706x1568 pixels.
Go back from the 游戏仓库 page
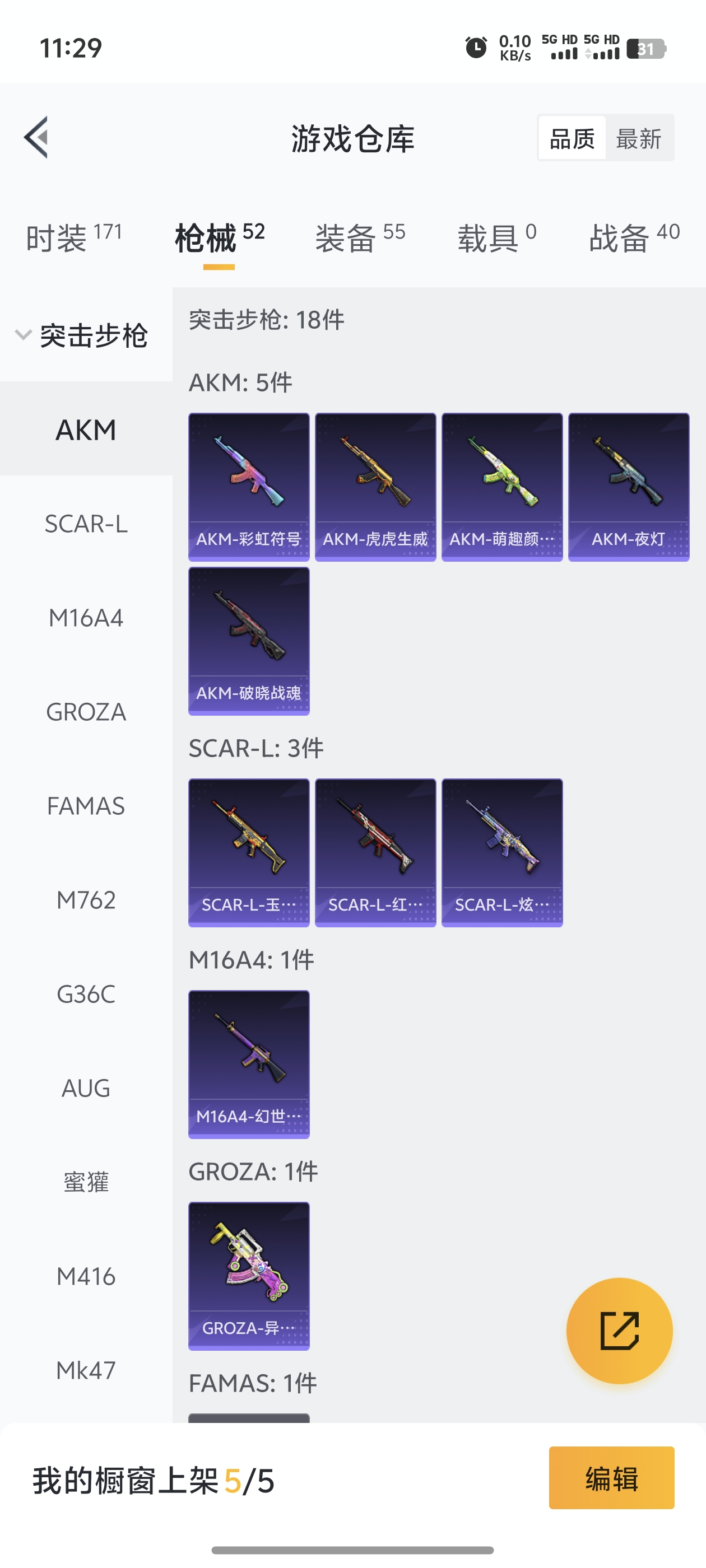[x=36, y=138]
